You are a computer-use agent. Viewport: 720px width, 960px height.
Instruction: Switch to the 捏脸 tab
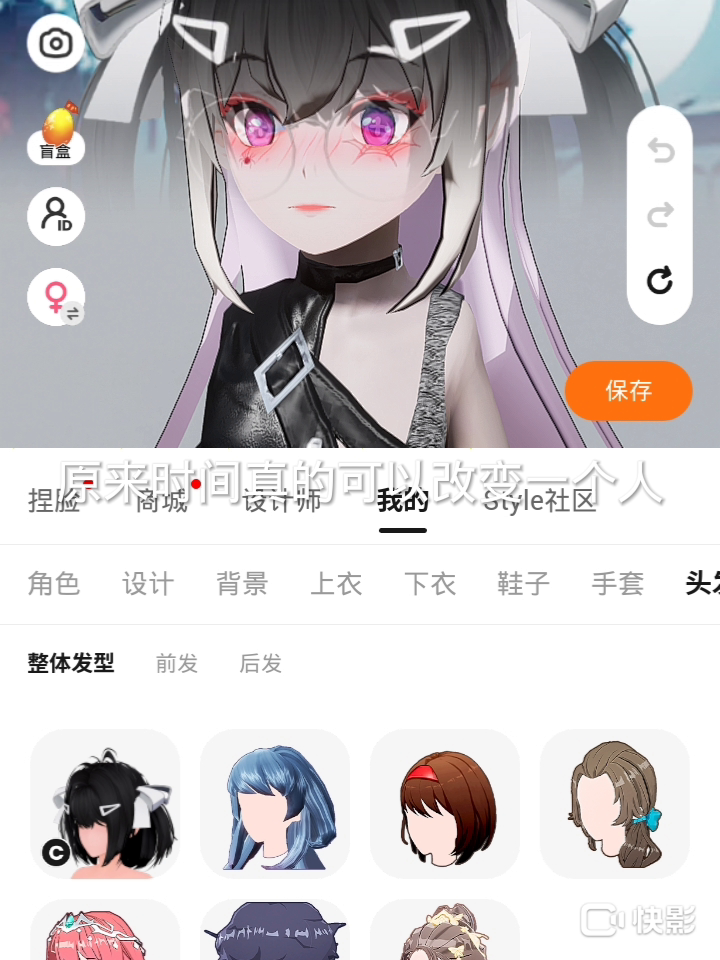pos(54,500)
